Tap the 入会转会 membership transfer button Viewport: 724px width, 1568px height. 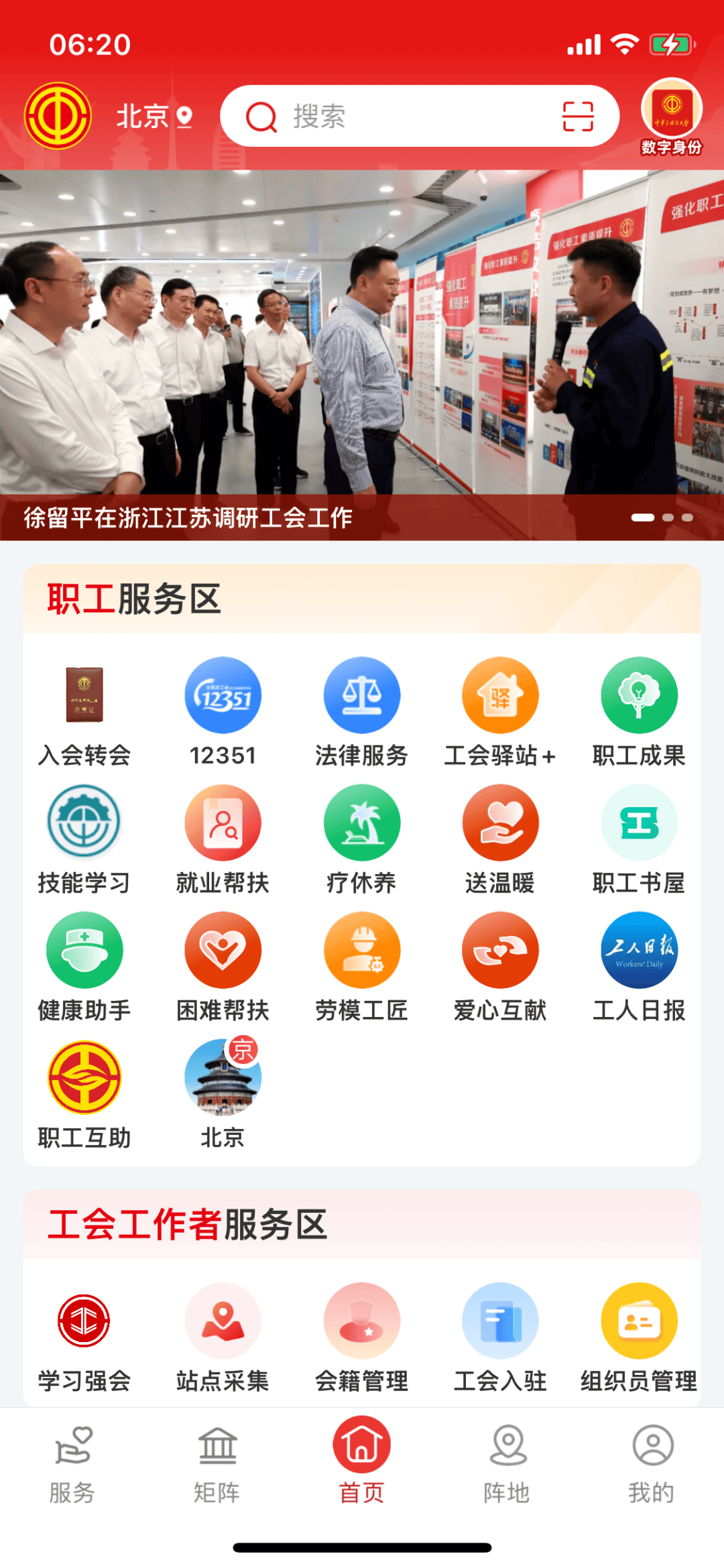tap(84, 695)
